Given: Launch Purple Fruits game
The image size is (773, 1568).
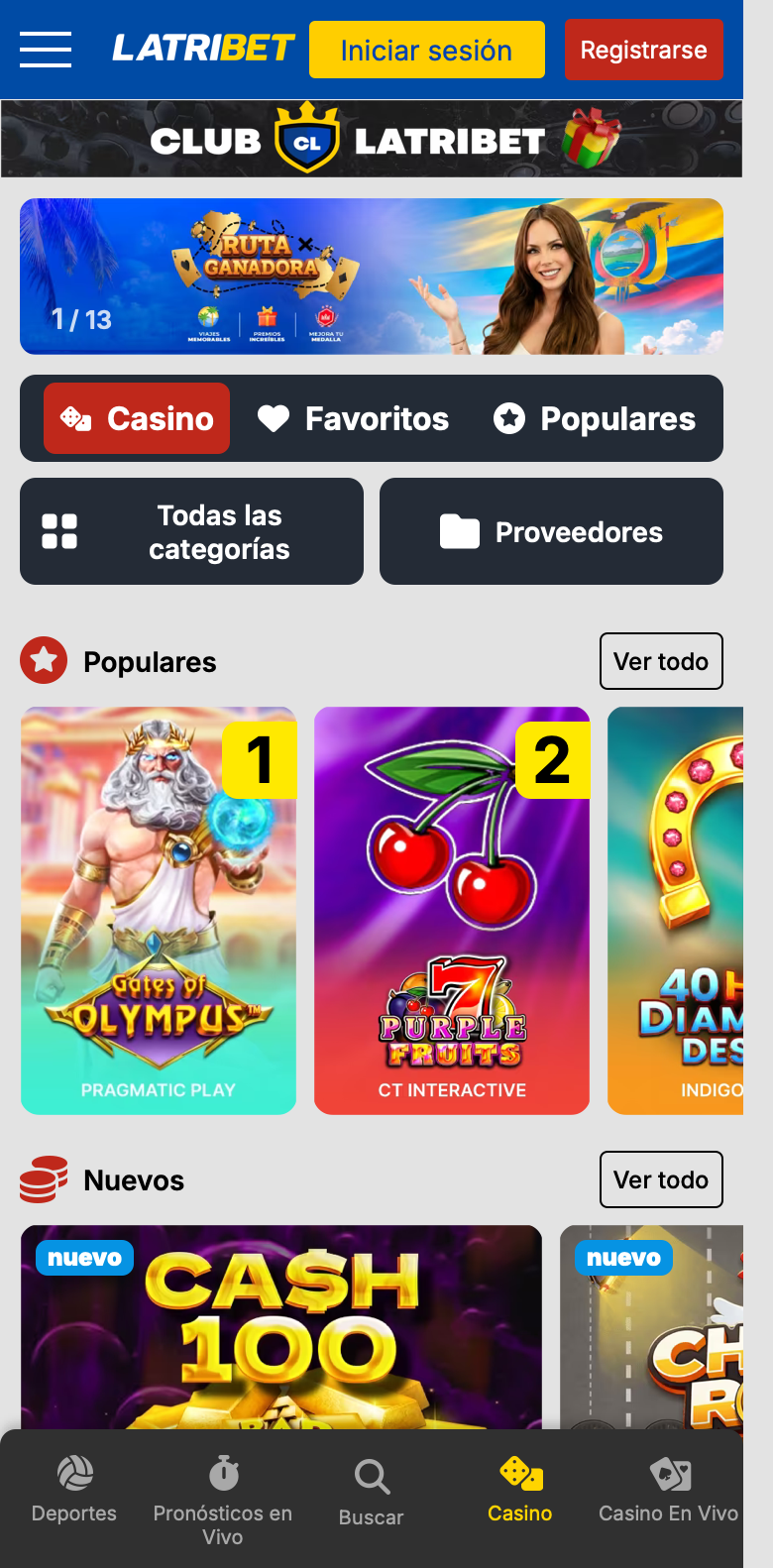Looking at the screenshot, I should pos(452,911).
